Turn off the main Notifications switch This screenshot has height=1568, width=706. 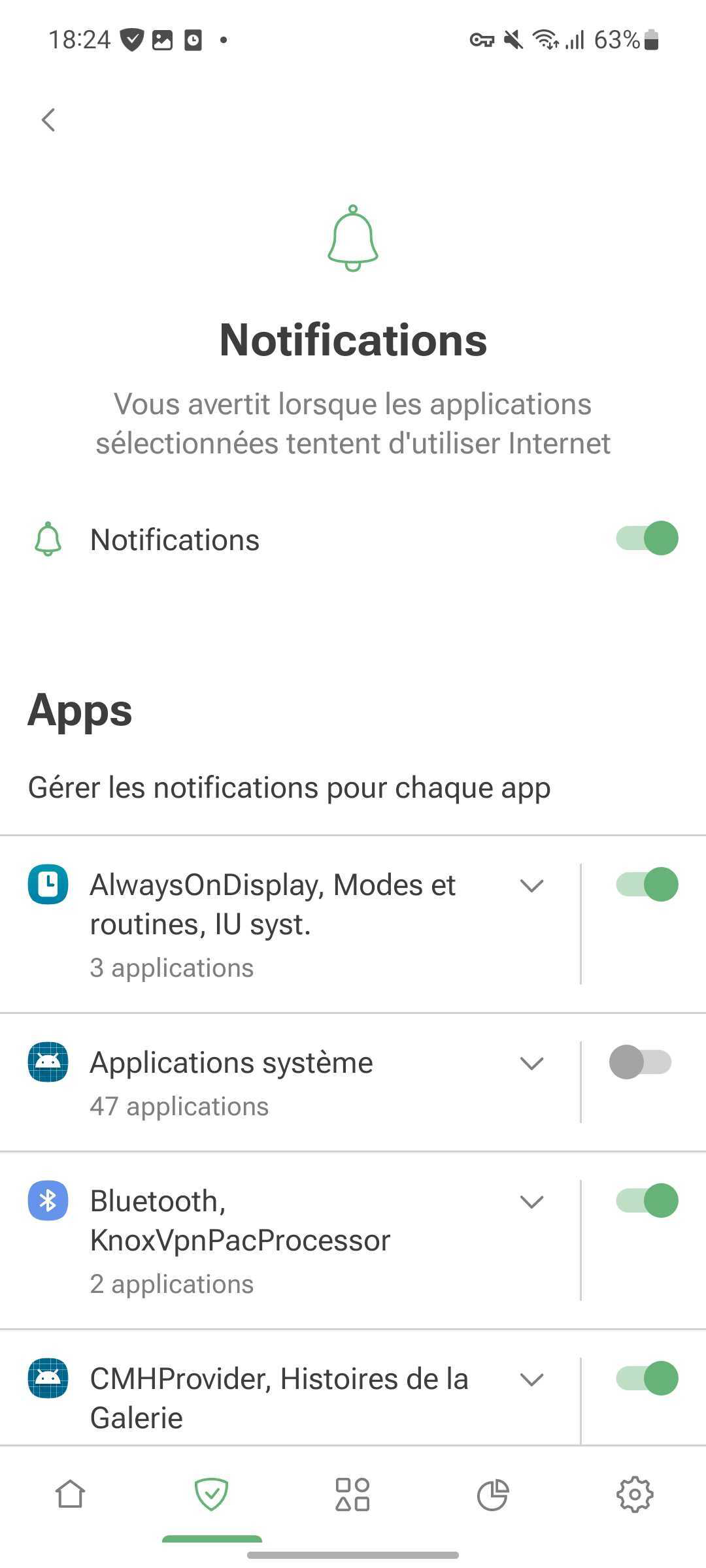(647, 538)
